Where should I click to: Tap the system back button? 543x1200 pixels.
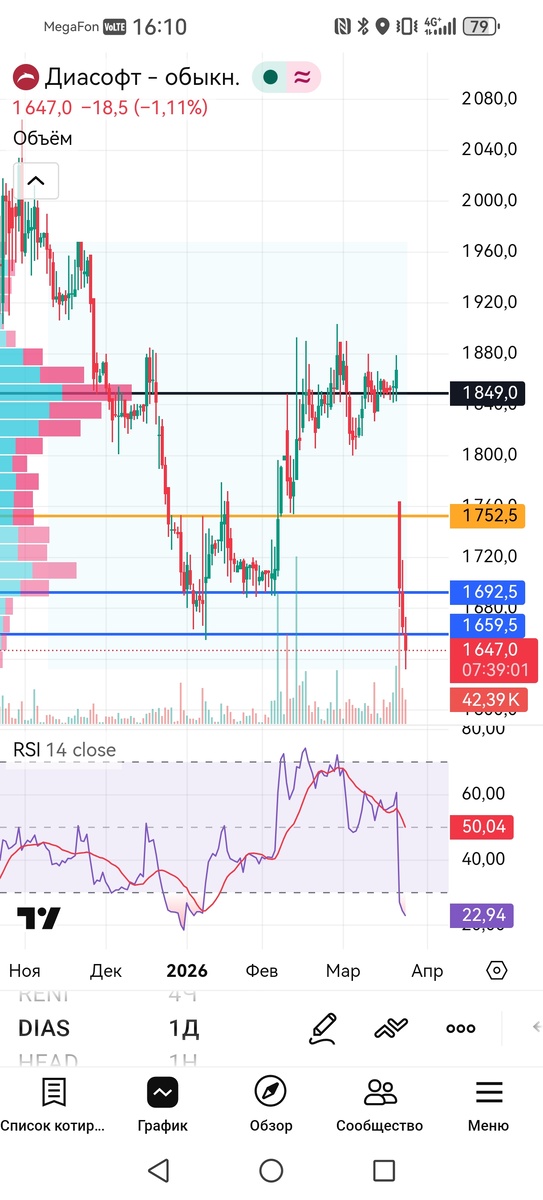click(x=158, y=1171)
